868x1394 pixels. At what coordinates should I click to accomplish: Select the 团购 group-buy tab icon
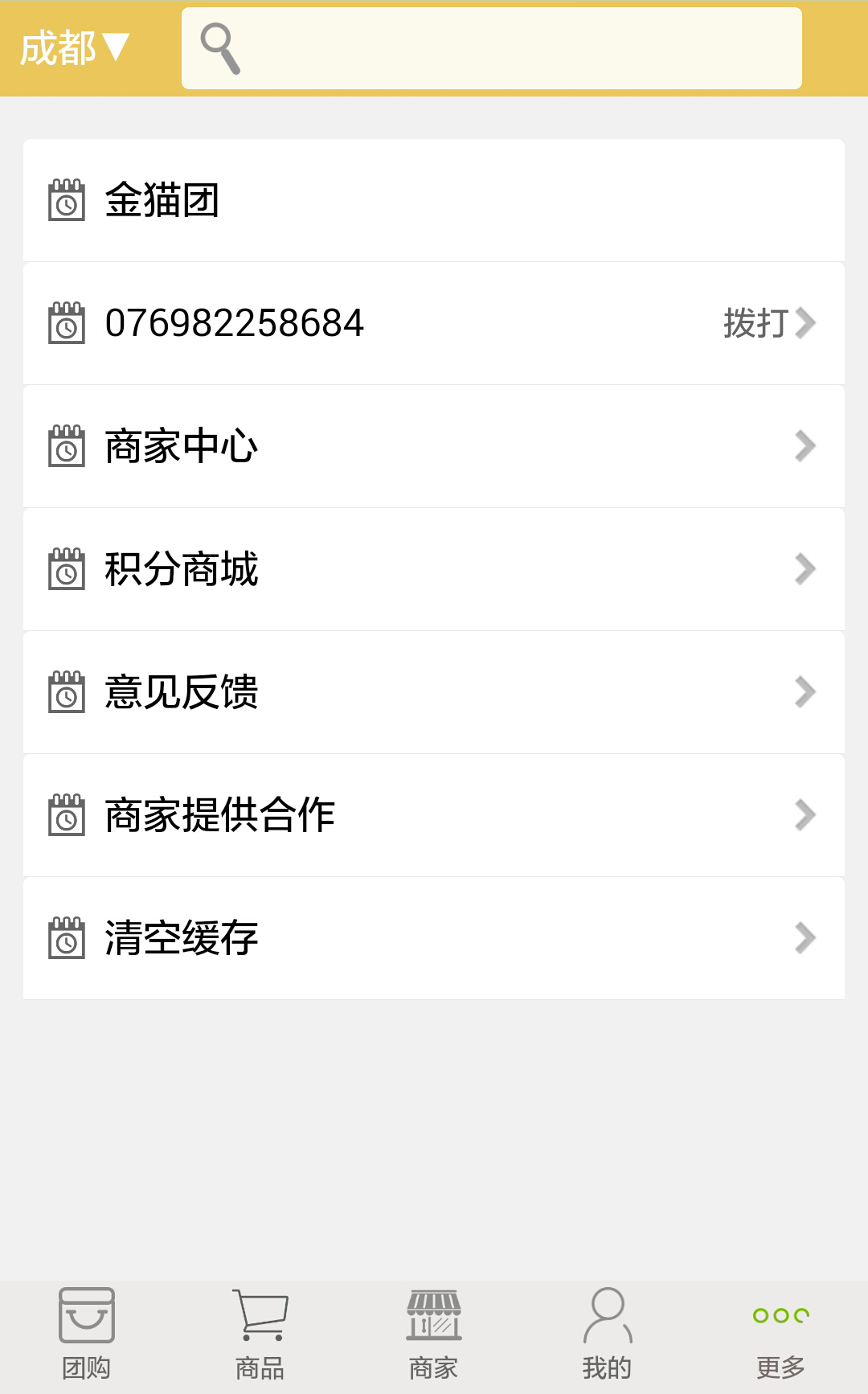(x=87, y=1317)
